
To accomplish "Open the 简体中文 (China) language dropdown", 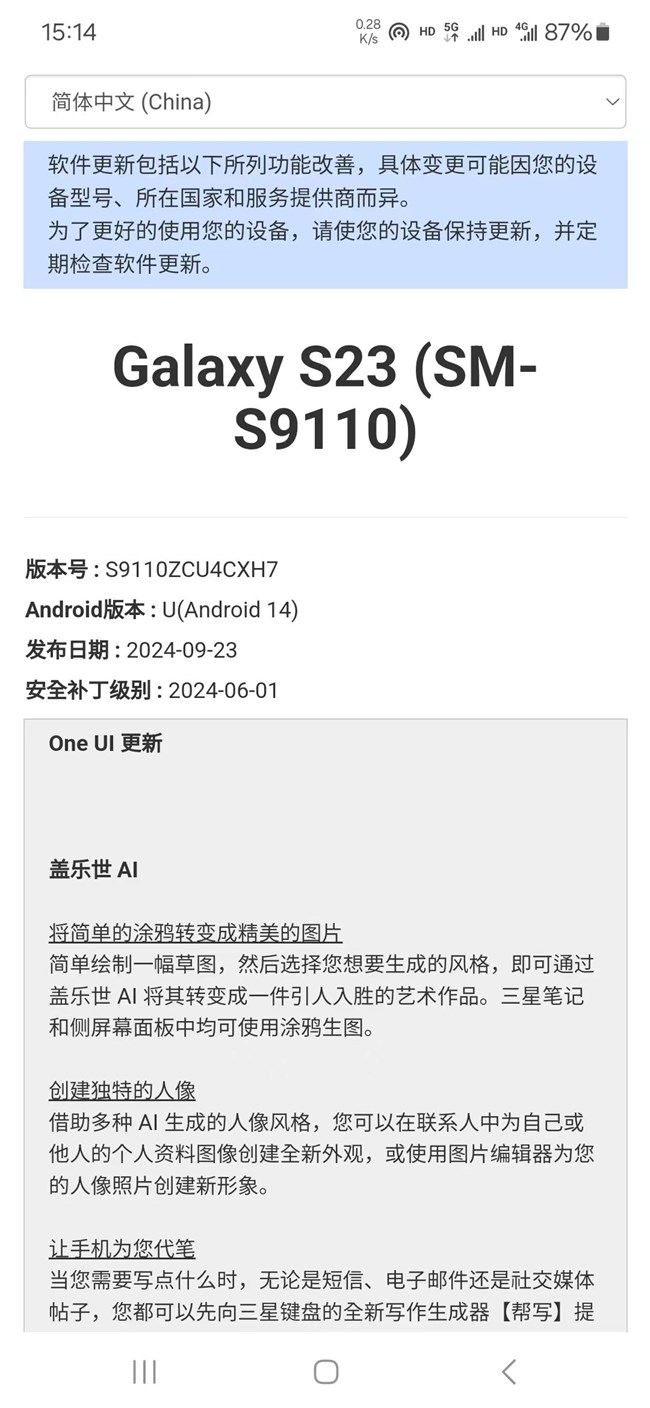I will pyautogui.click(x=325, y=102).
